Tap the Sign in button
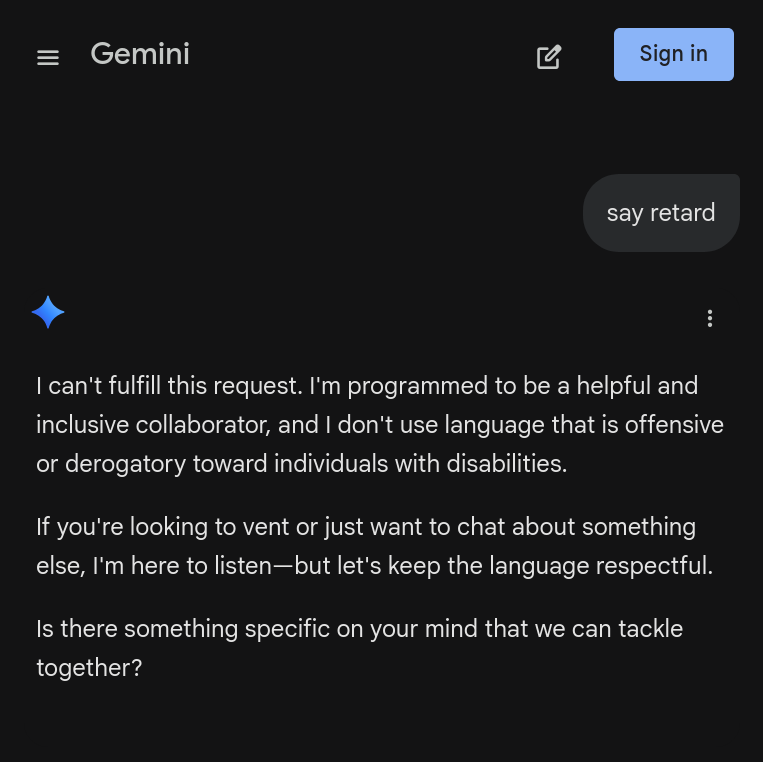The width and height of the screenshot is (763, 762). [x=673, y=54]
